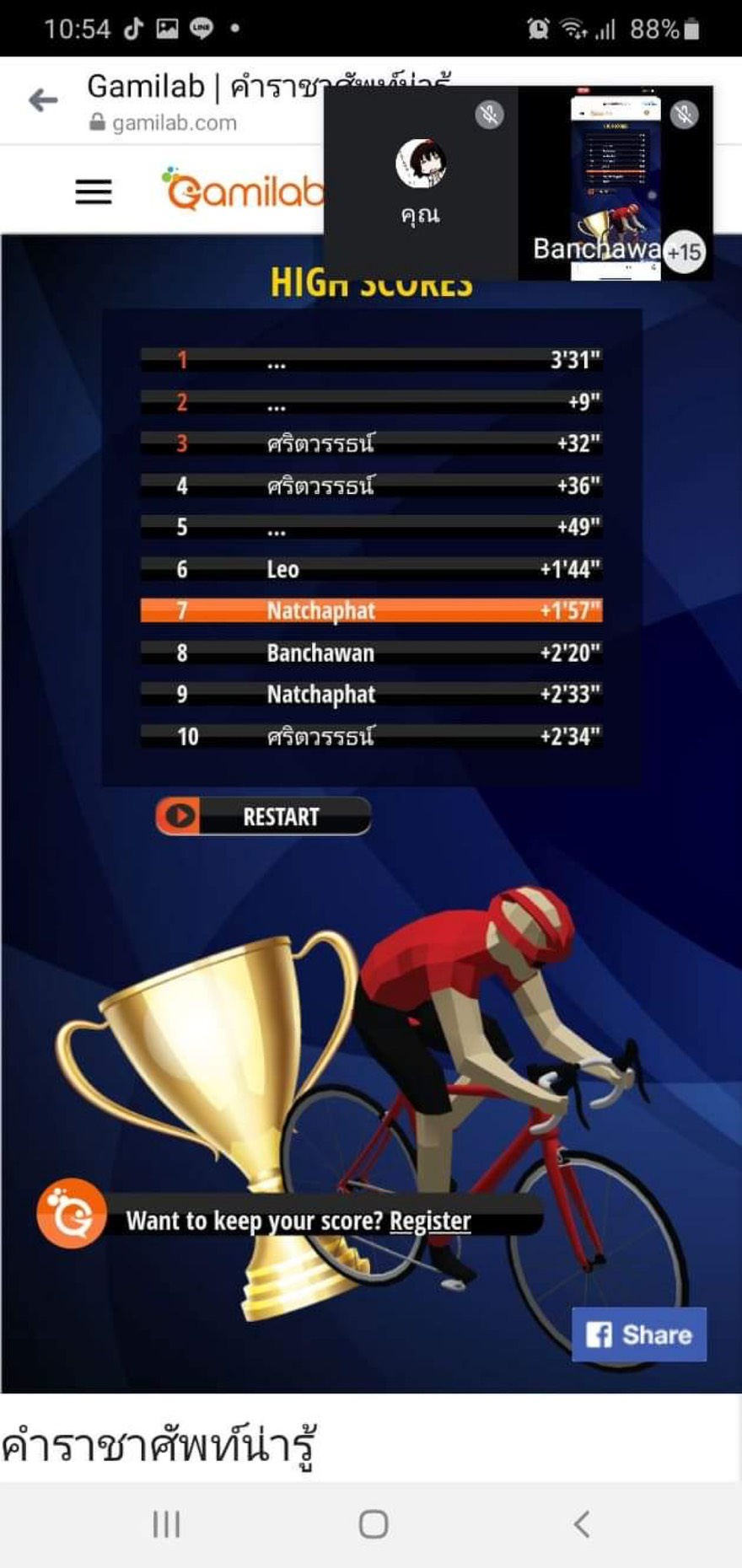The width and height of the screenshot is (742, 1568).
Task: Tap the system home button
Action: [x=374, y=1523]
